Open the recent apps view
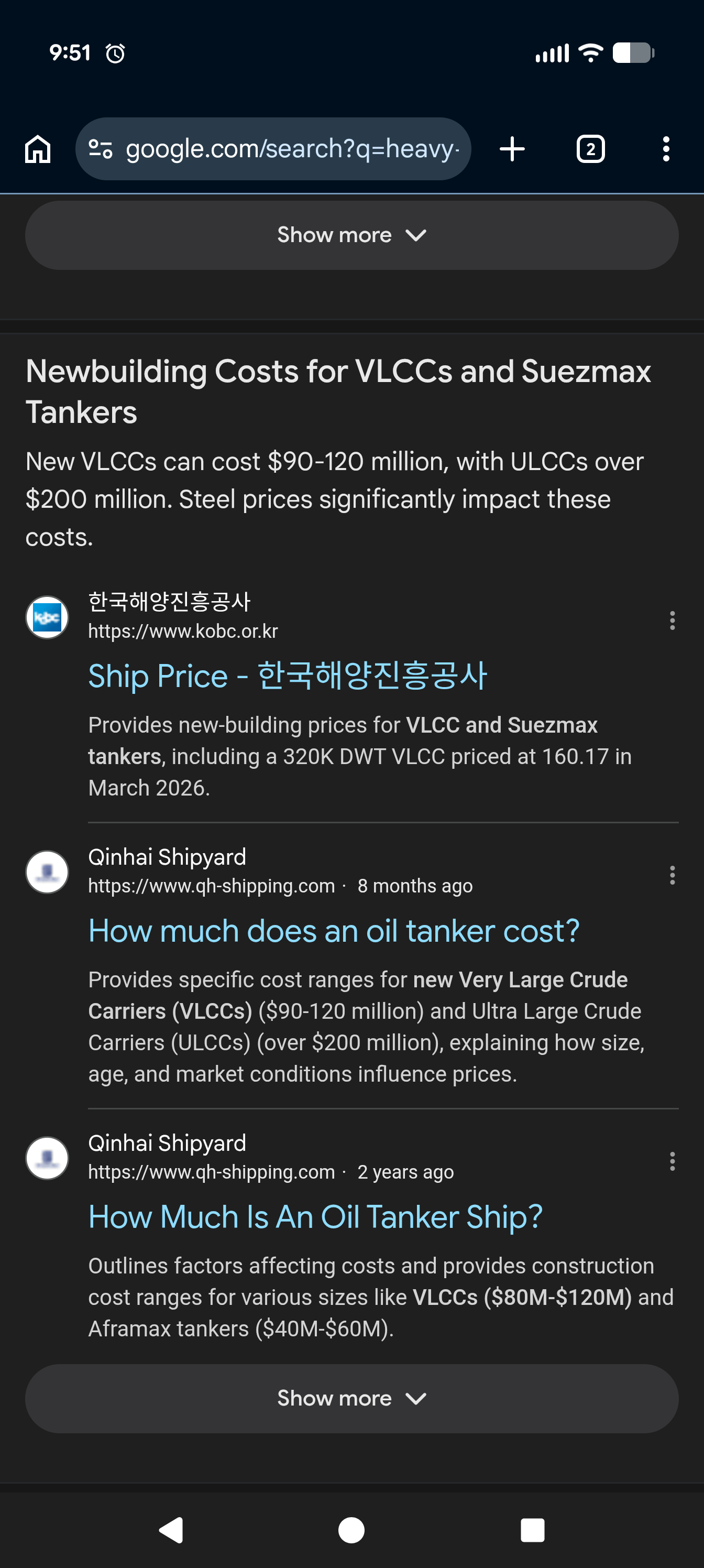This screenshot has height=1568, width=704. (532, 1530)
